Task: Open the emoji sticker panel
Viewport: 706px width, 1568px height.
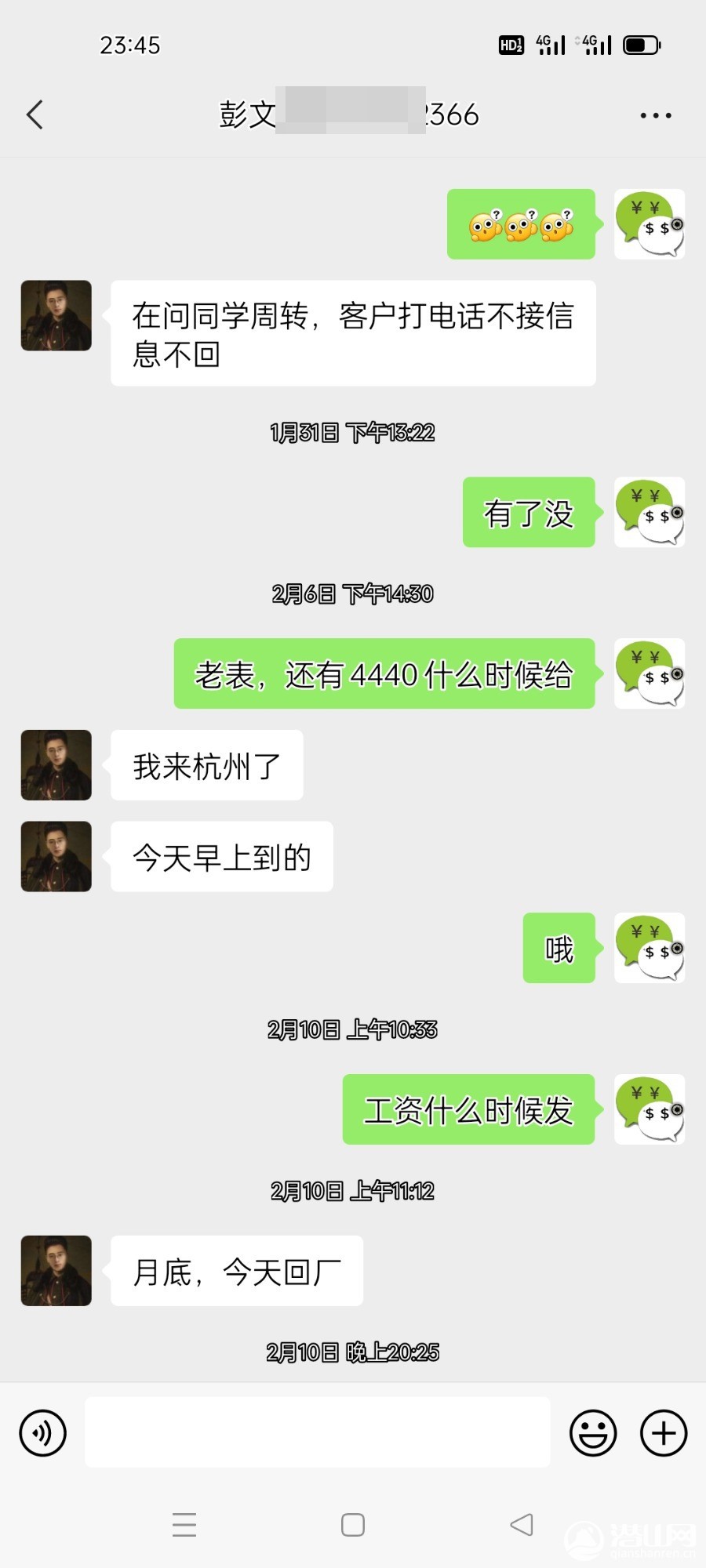Action: tap(593, 1432)
